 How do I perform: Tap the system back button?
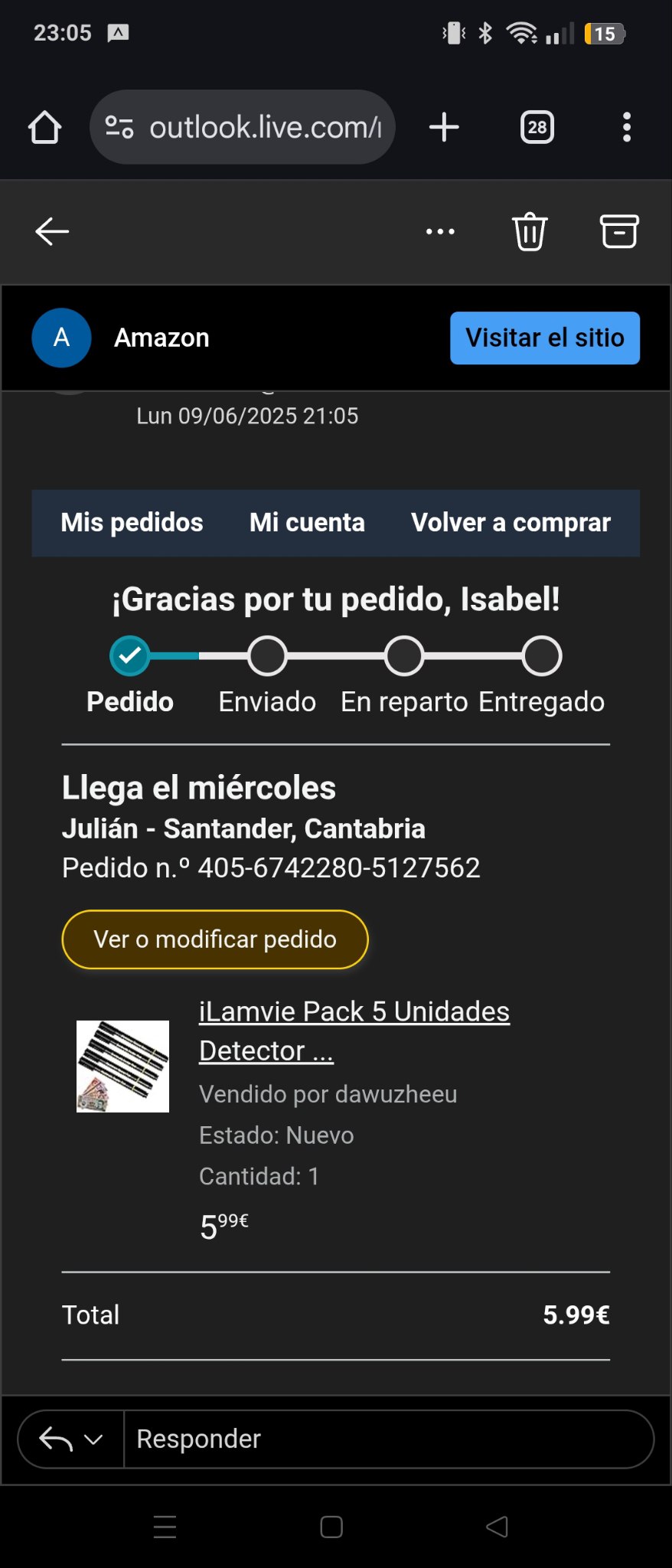(x=497, y=1527)
